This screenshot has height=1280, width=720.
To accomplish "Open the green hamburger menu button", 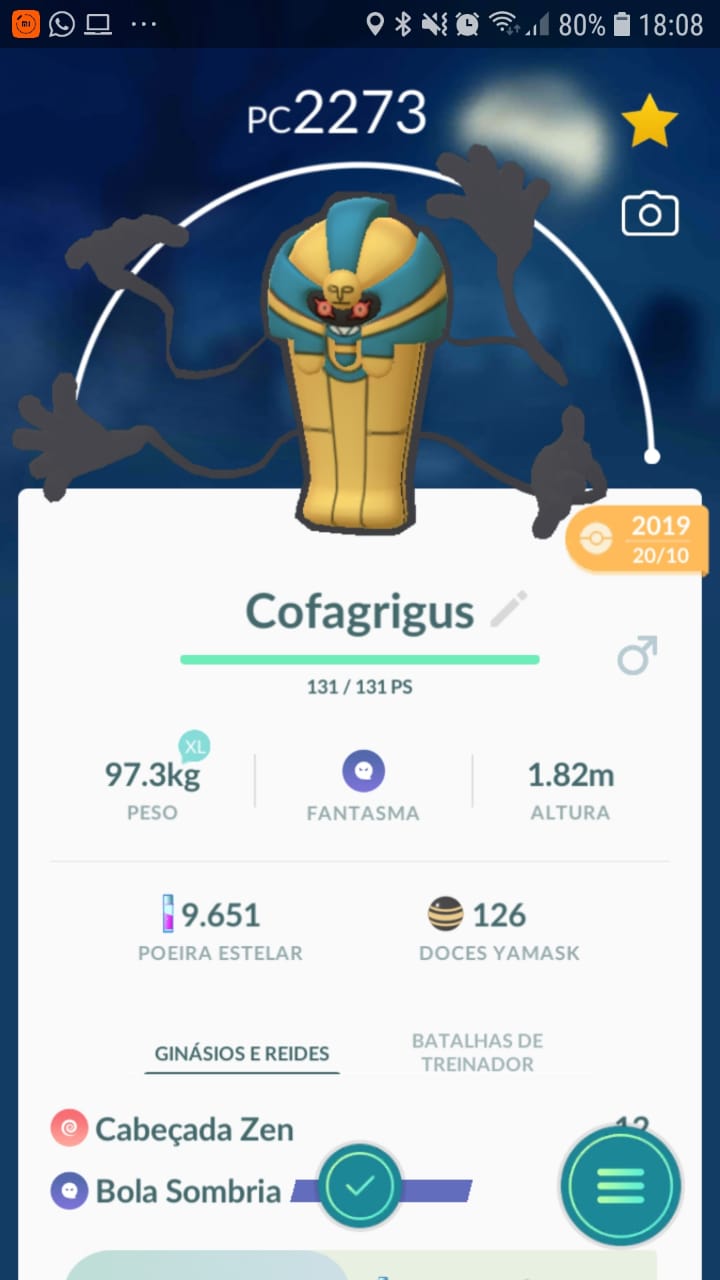I will (x=620, y=1186).
